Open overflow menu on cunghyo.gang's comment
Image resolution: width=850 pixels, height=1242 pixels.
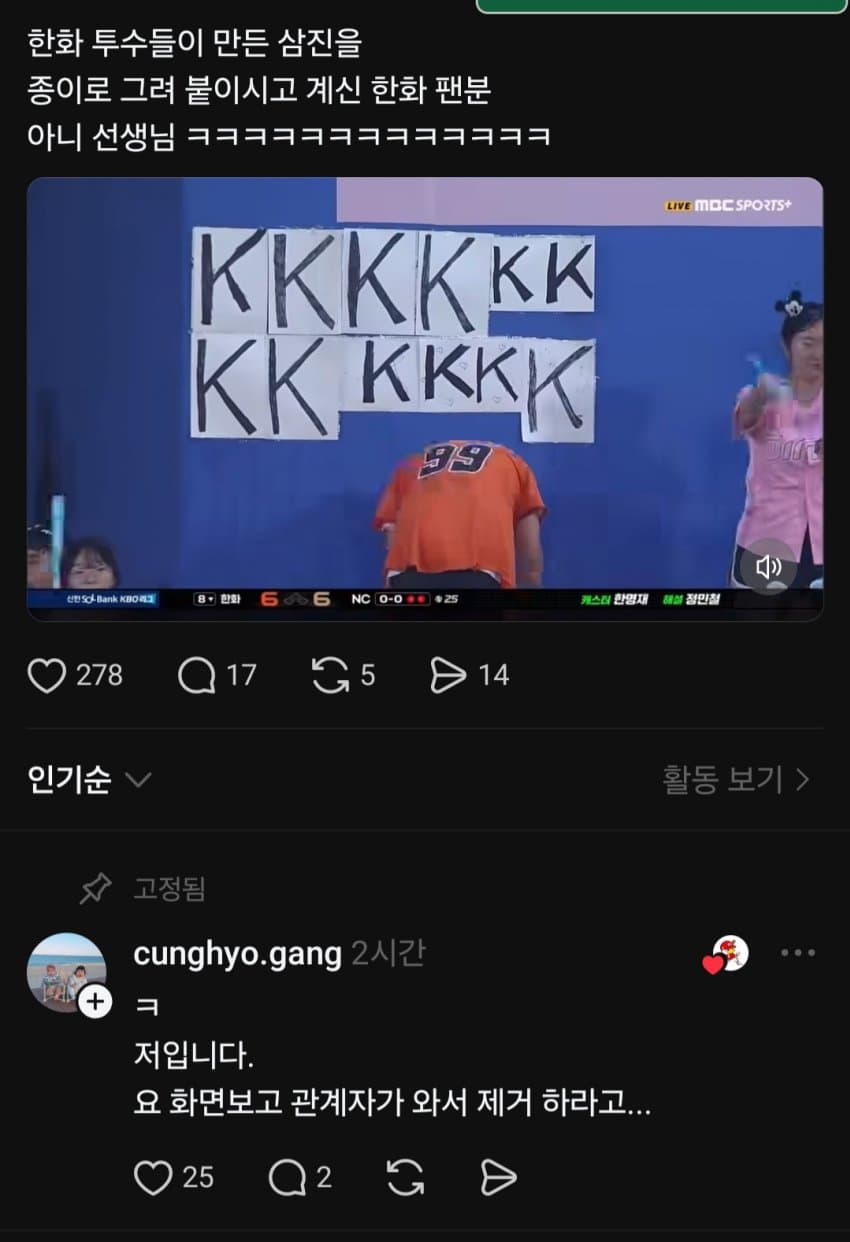pos(797,954)
